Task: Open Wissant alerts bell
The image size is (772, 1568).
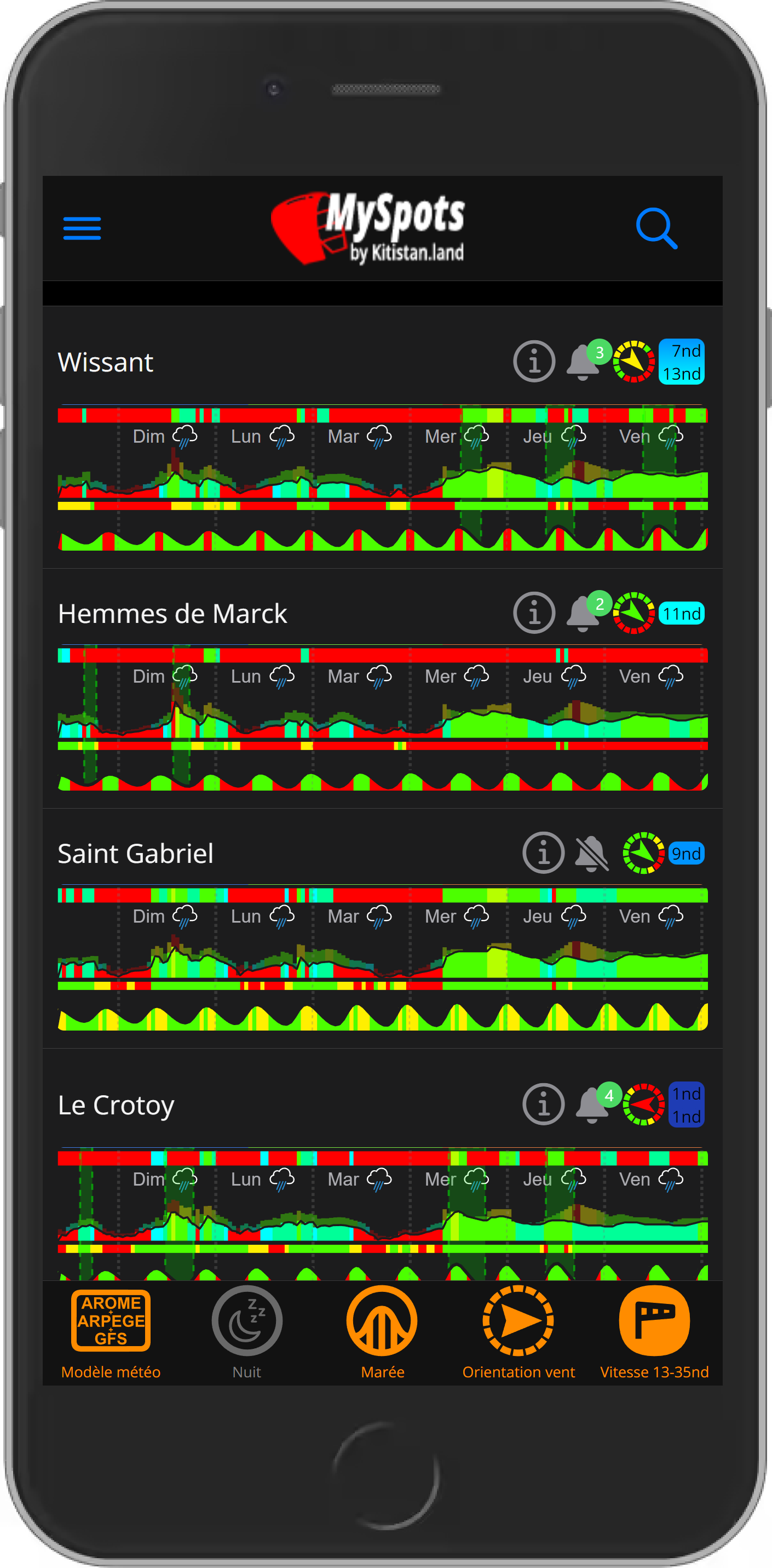Action: 583,362
